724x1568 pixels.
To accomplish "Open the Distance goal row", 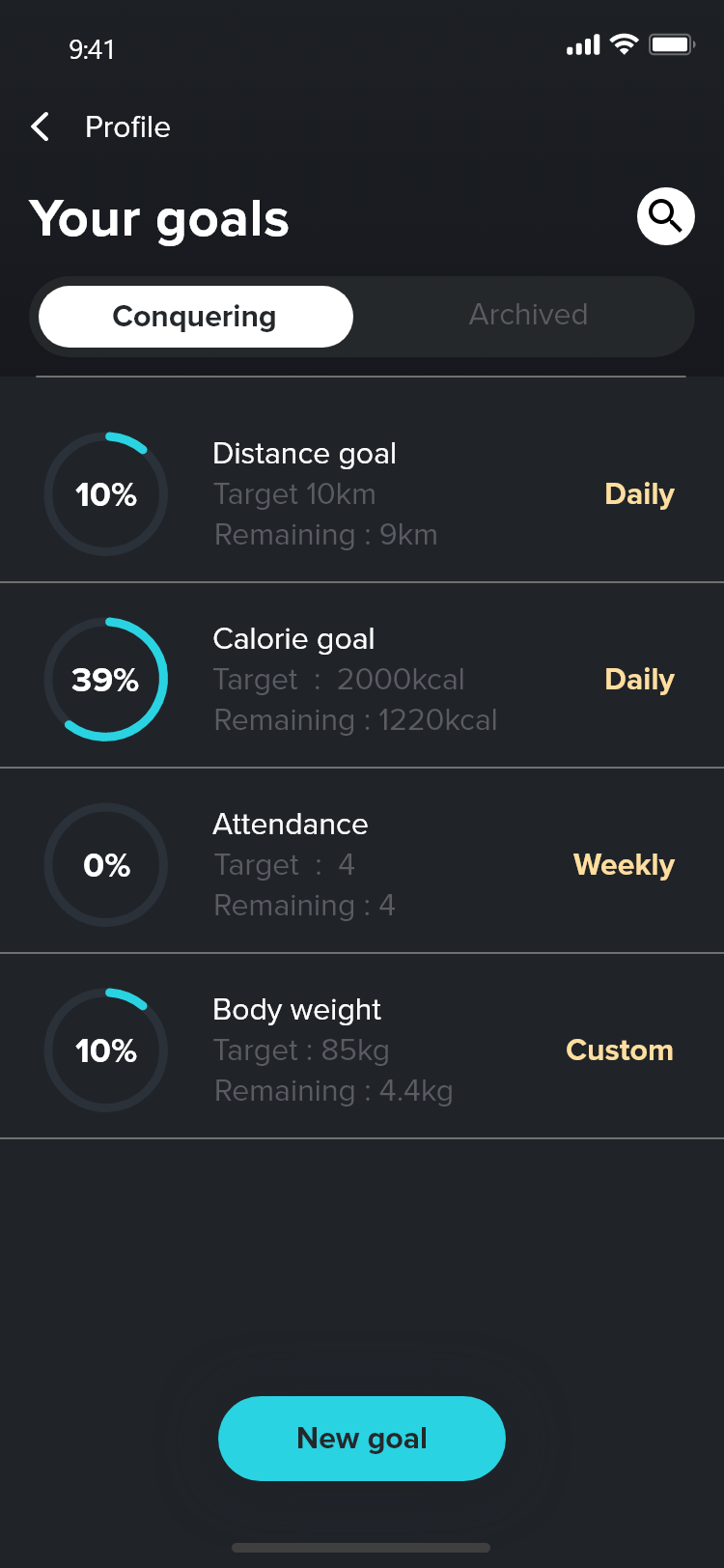I will point(361,493).
